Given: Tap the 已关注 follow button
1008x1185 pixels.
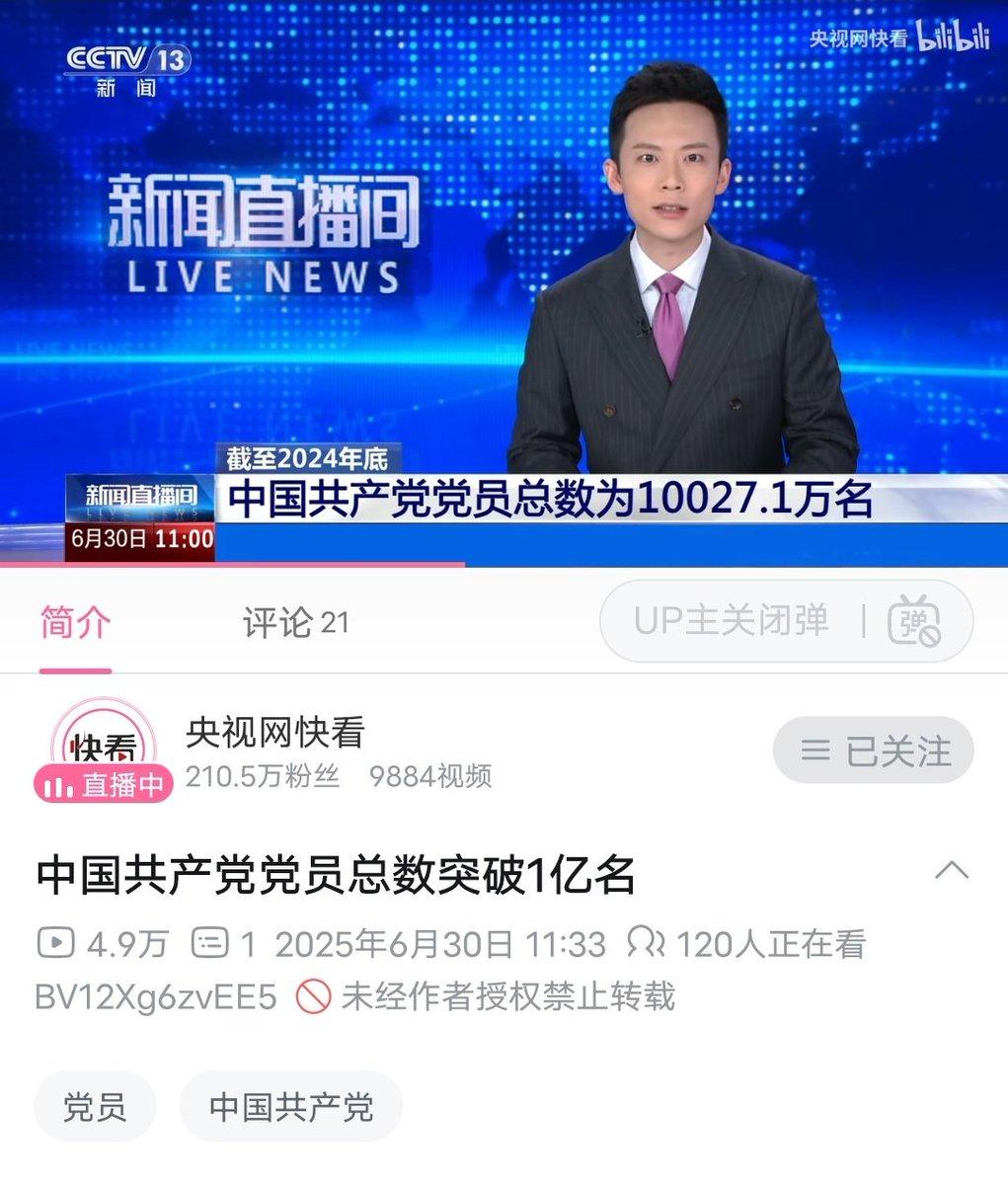Looking at the screenshot, I should 873,751.
